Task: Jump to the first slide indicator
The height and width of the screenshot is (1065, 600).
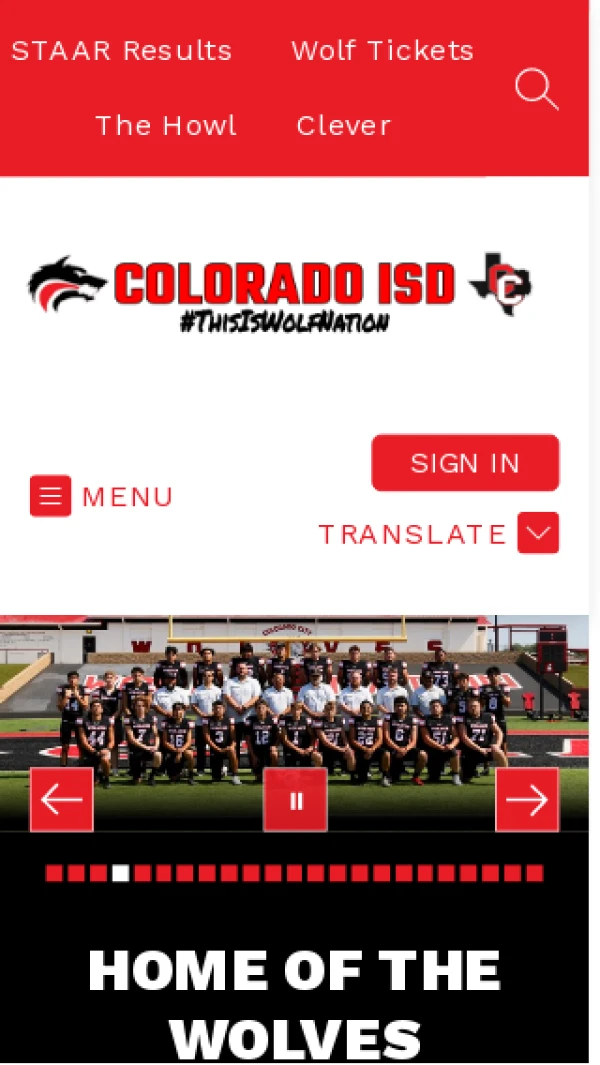Action: click(54, 873)
